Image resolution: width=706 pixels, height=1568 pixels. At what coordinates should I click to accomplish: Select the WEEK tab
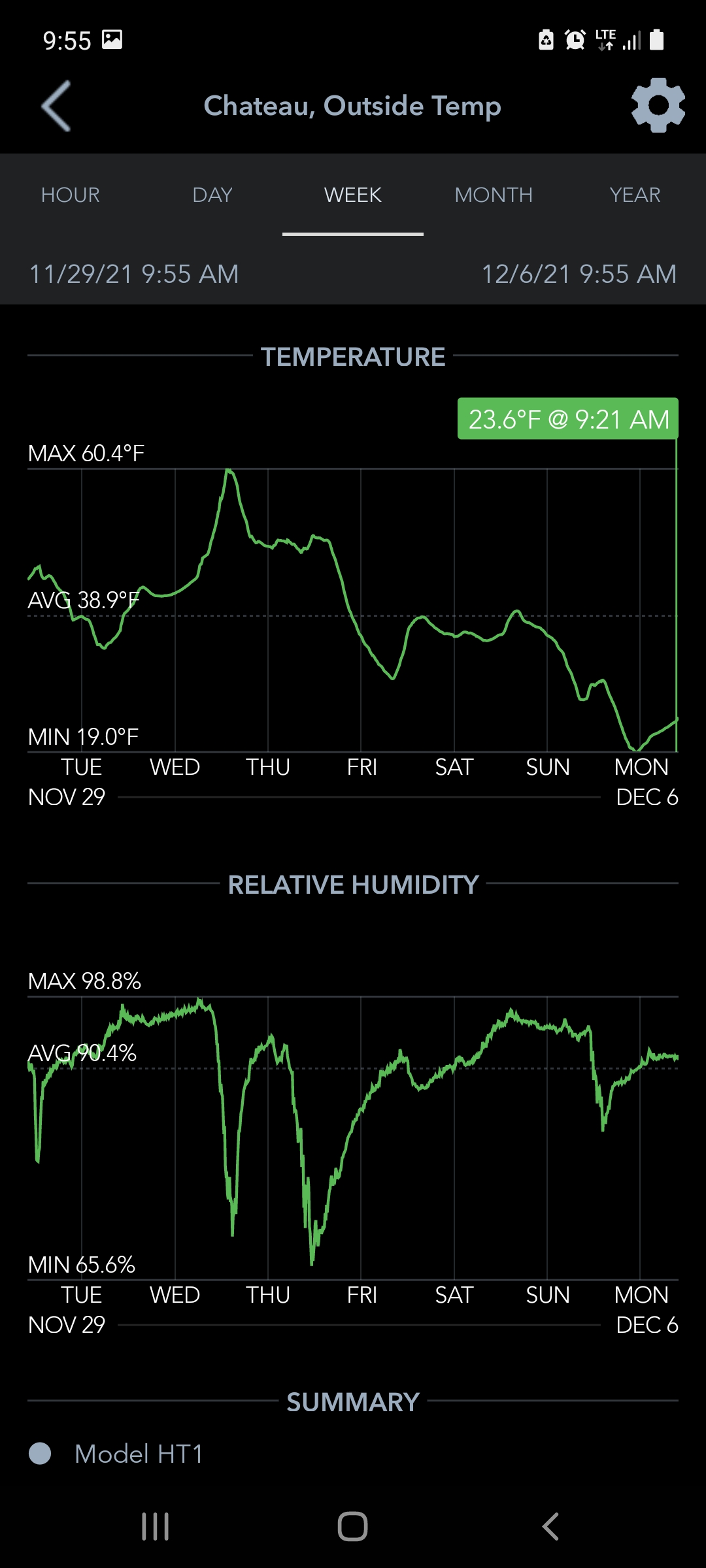(x=353, y=195)
